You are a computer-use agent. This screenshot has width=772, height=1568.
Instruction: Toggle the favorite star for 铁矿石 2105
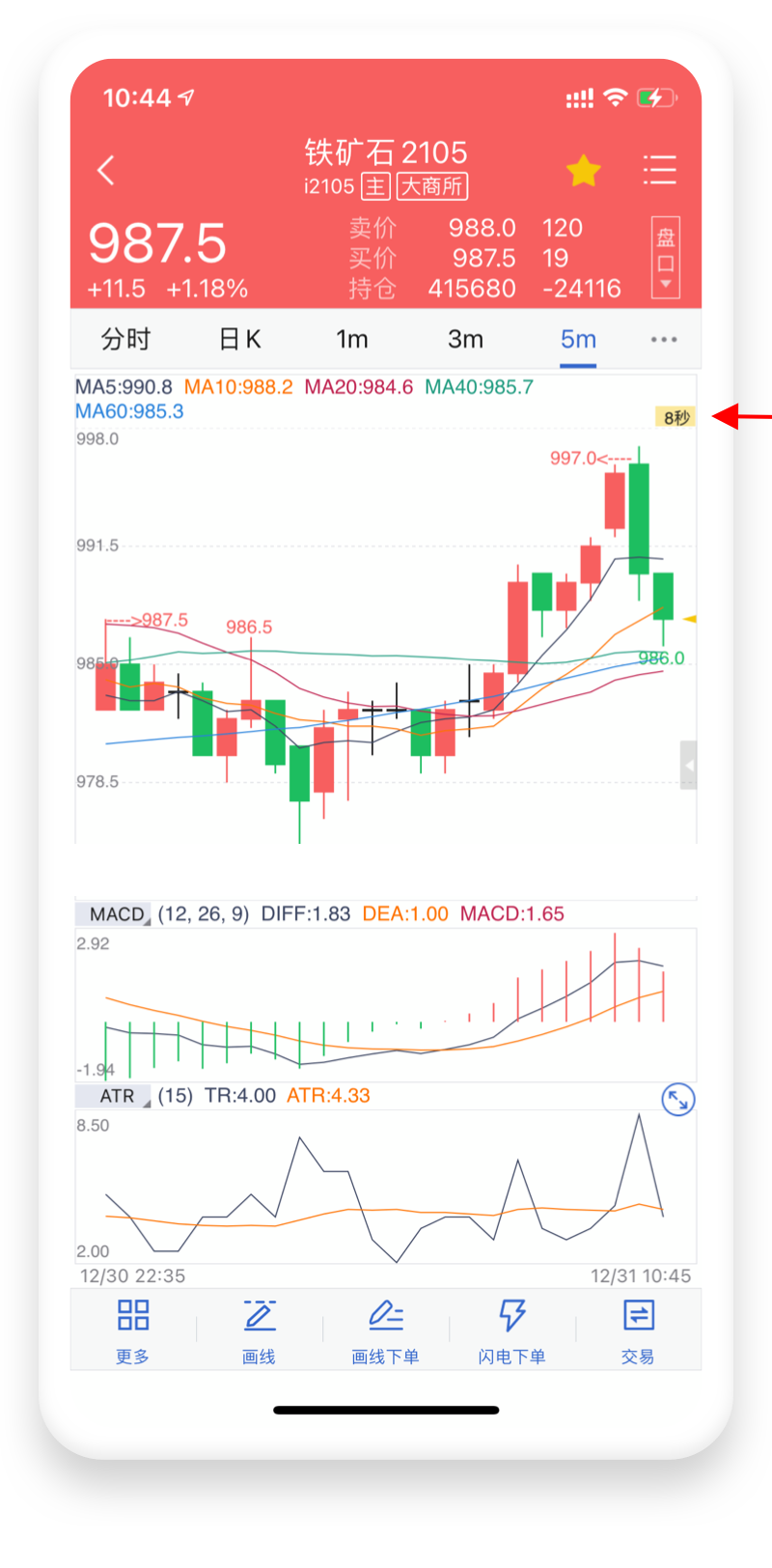pos(583,171)
